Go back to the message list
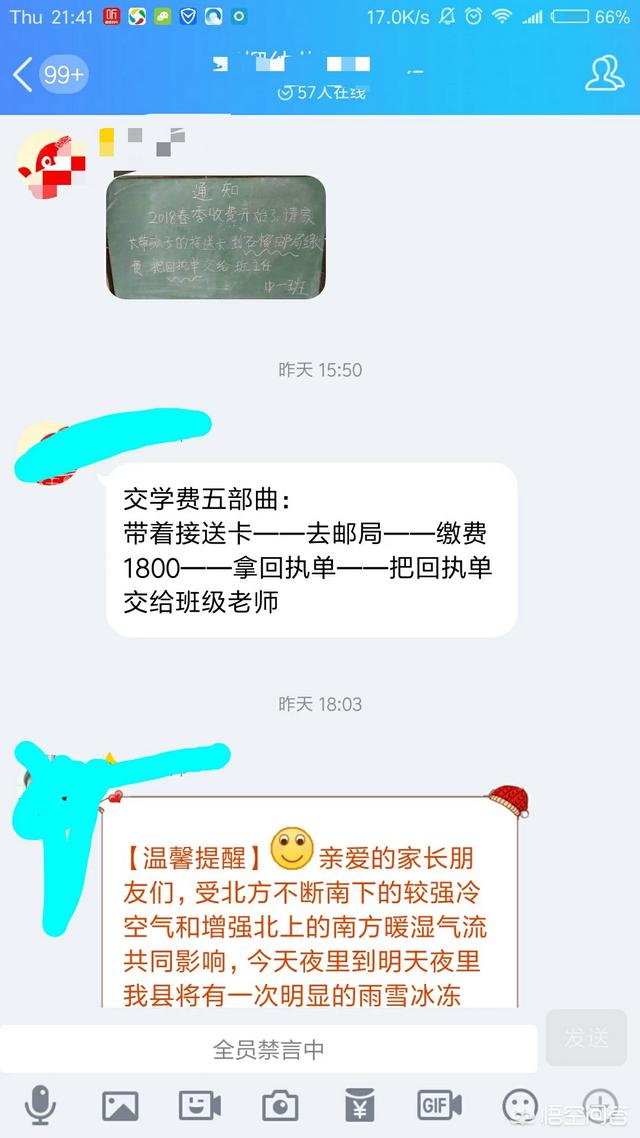 [24, 74]
